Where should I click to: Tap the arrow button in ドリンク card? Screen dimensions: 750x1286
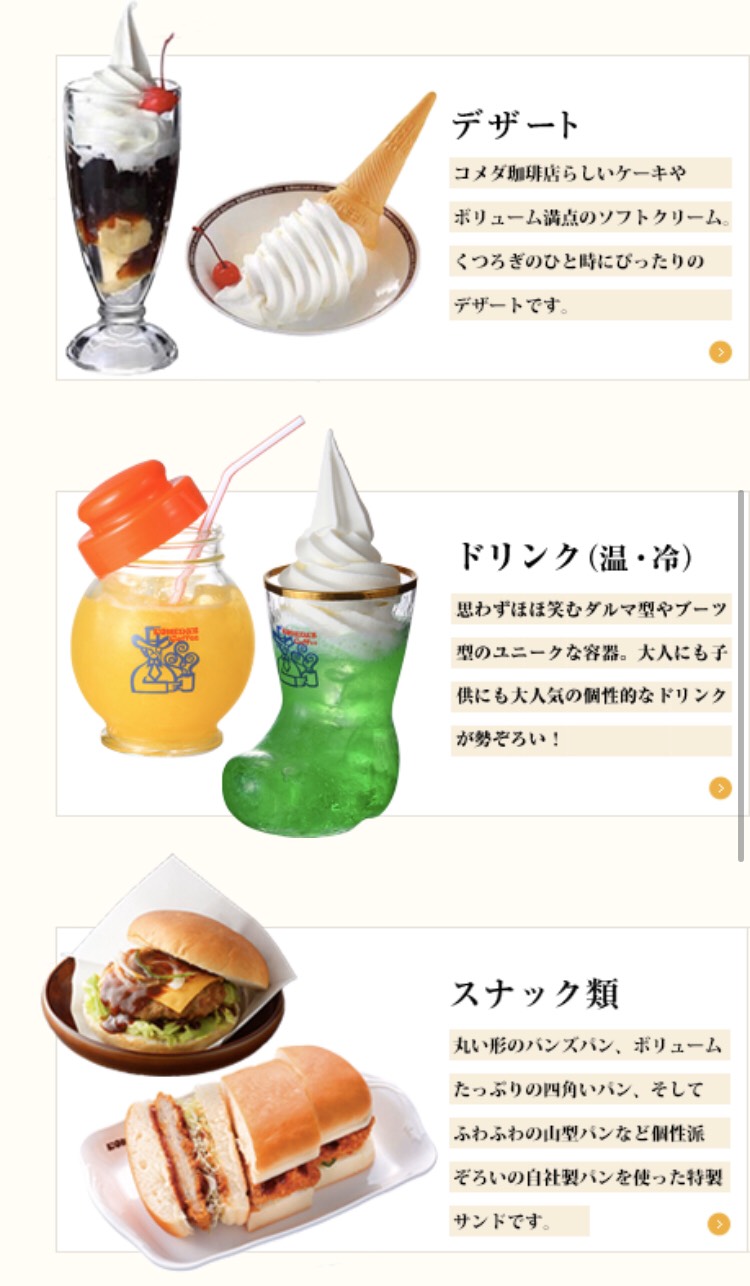(x=720, y=788)
